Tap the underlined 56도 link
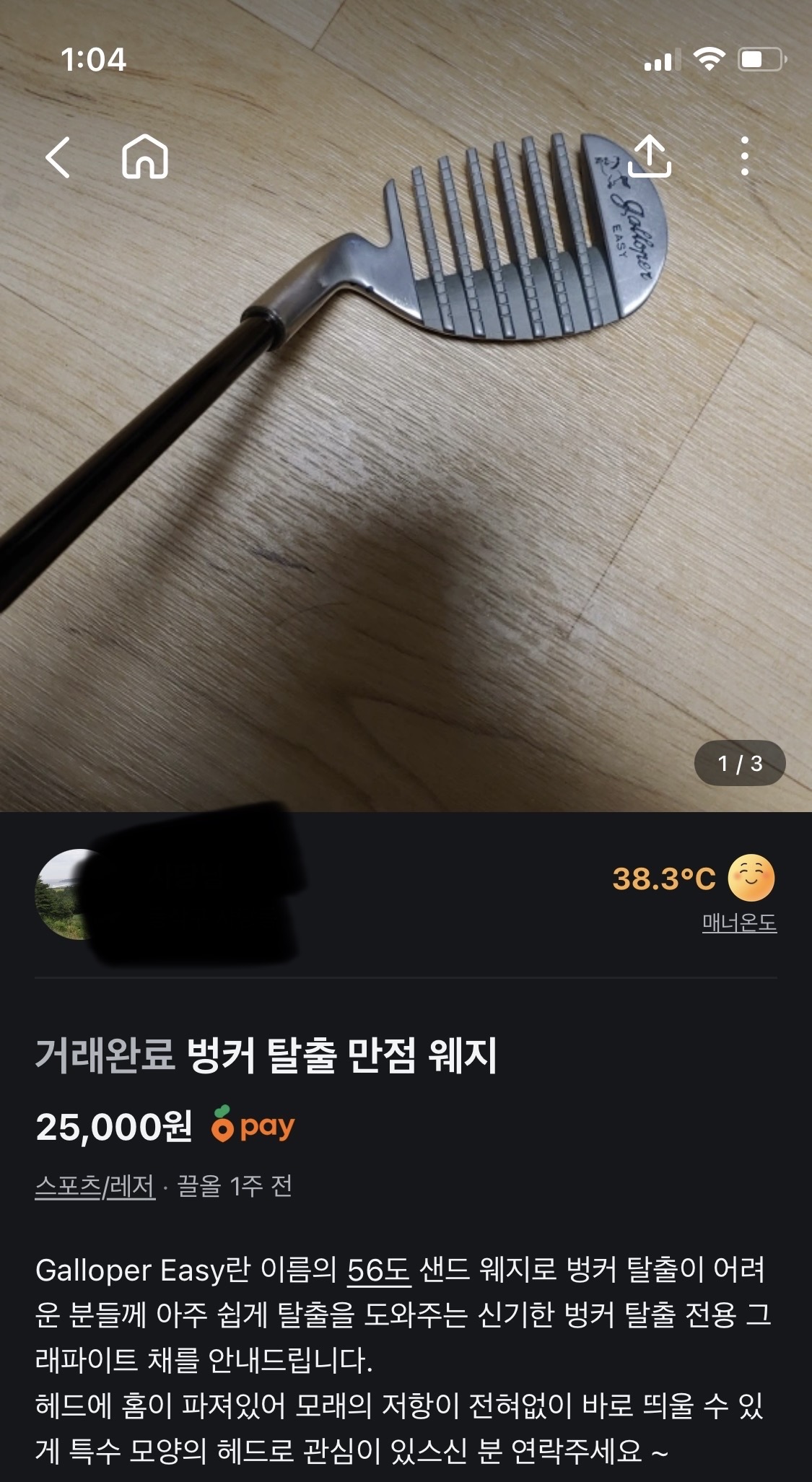The image size is (812, 1482). point(379,1270)
